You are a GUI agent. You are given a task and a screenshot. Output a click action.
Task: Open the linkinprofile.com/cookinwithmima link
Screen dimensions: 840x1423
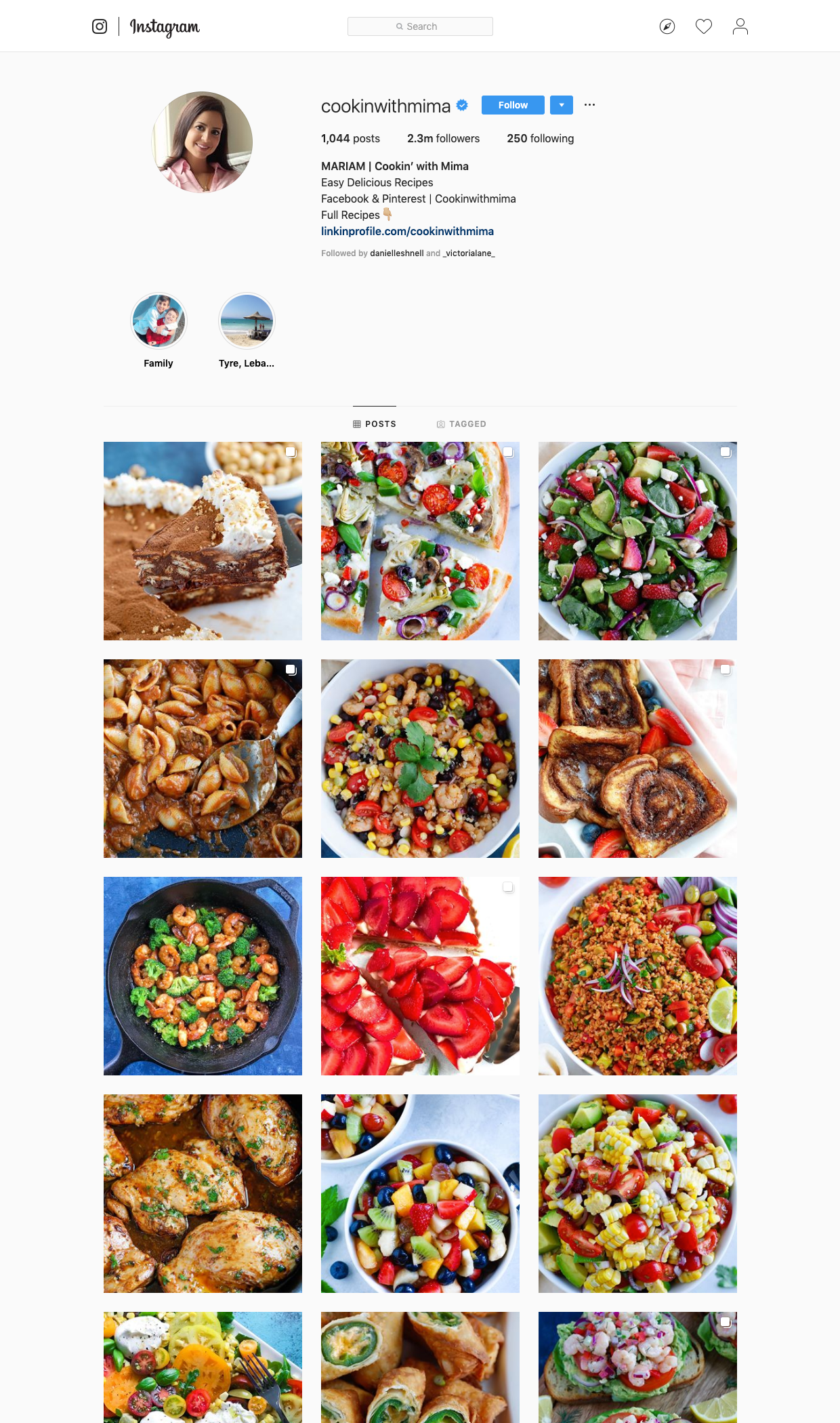pos(407,231)
